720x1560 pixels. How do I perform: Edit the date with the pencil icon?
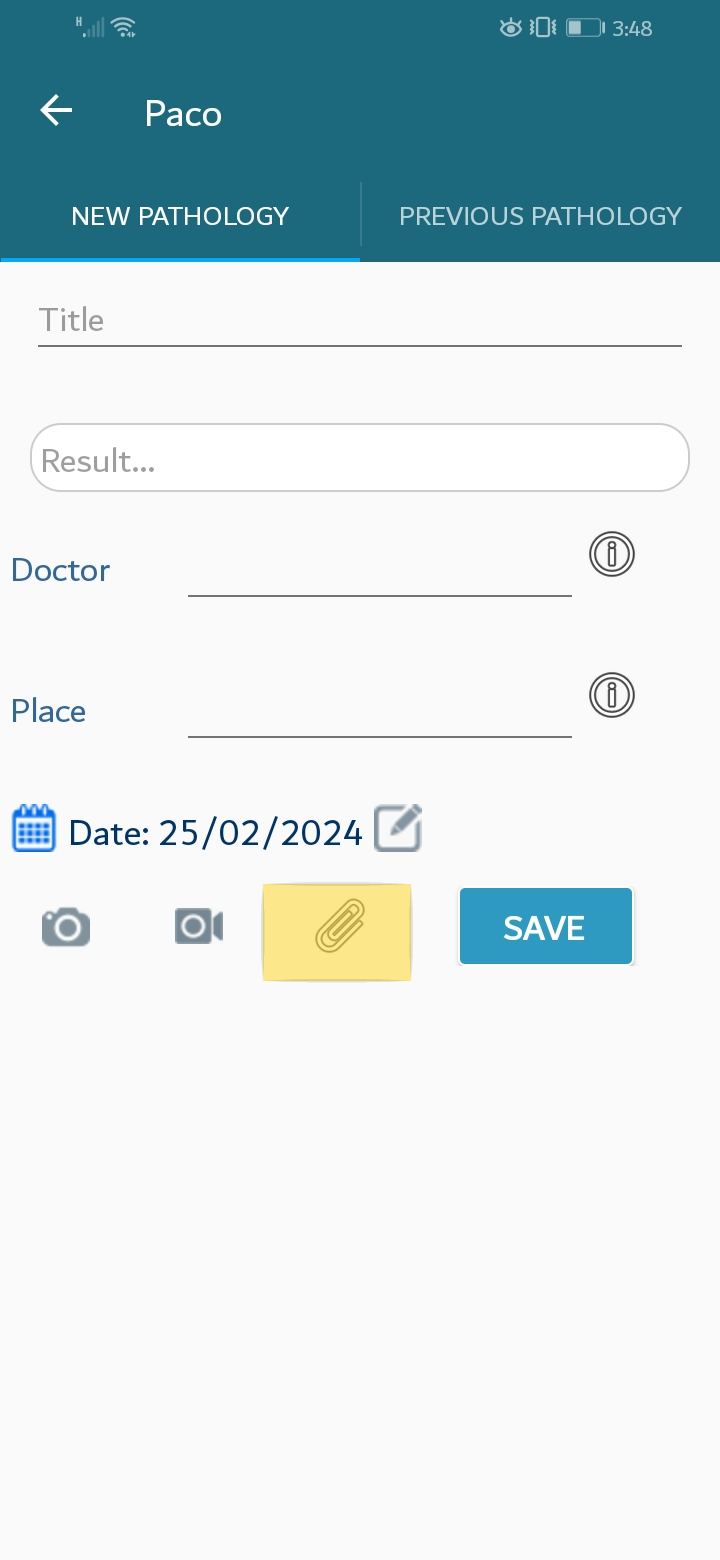point(398,829)
